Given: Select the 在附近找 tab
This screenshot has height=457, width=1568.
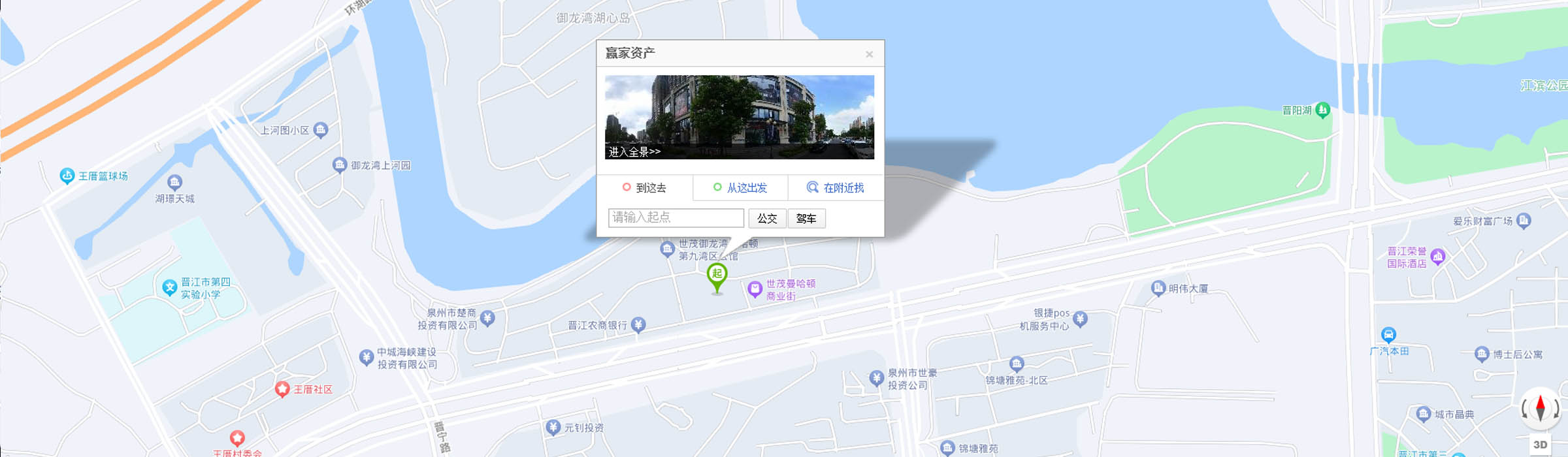Looking at the screenshot, I should [836, 188].
